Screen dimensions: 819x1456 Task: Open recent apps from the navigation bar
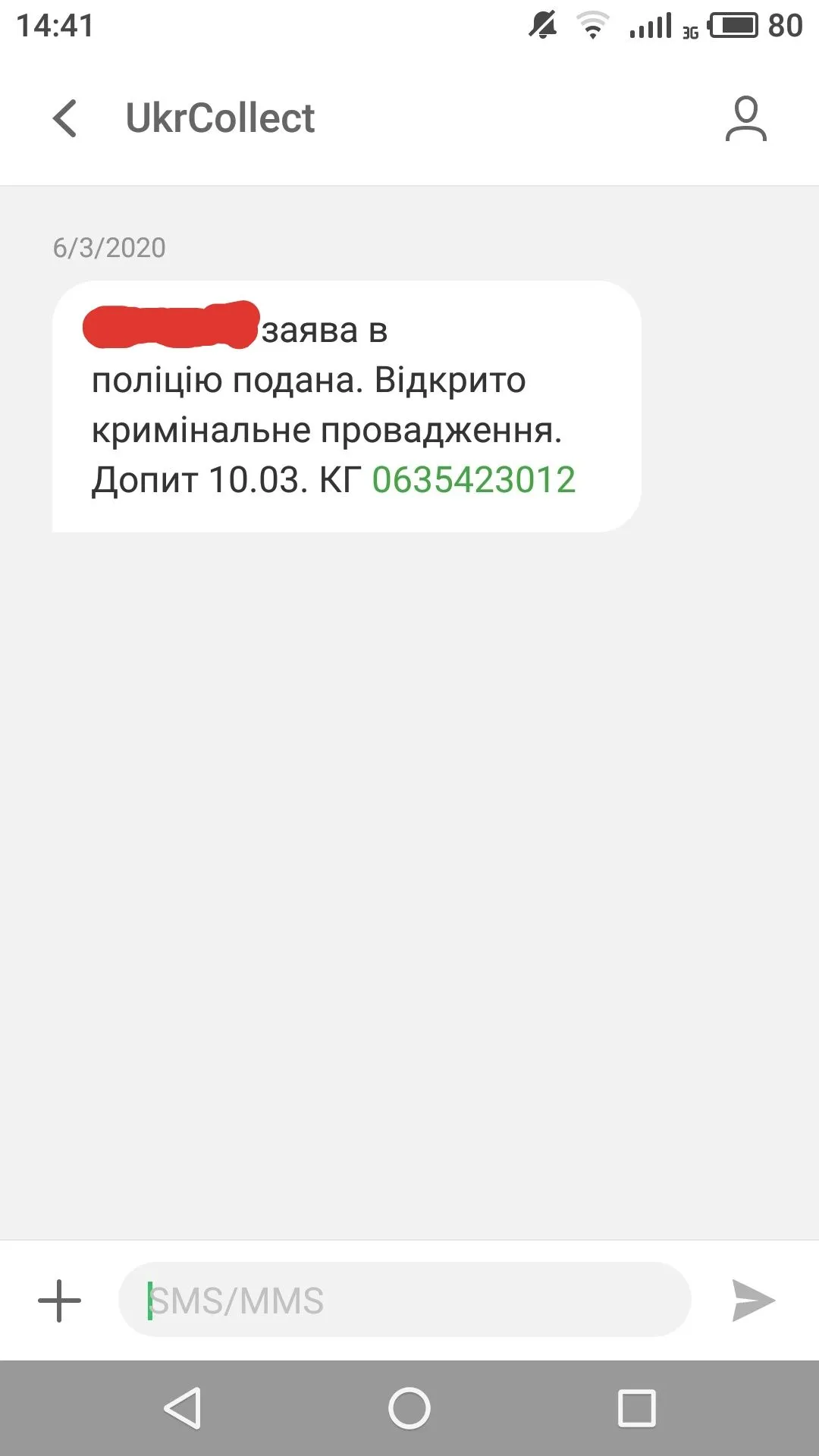click(637, 1408)
